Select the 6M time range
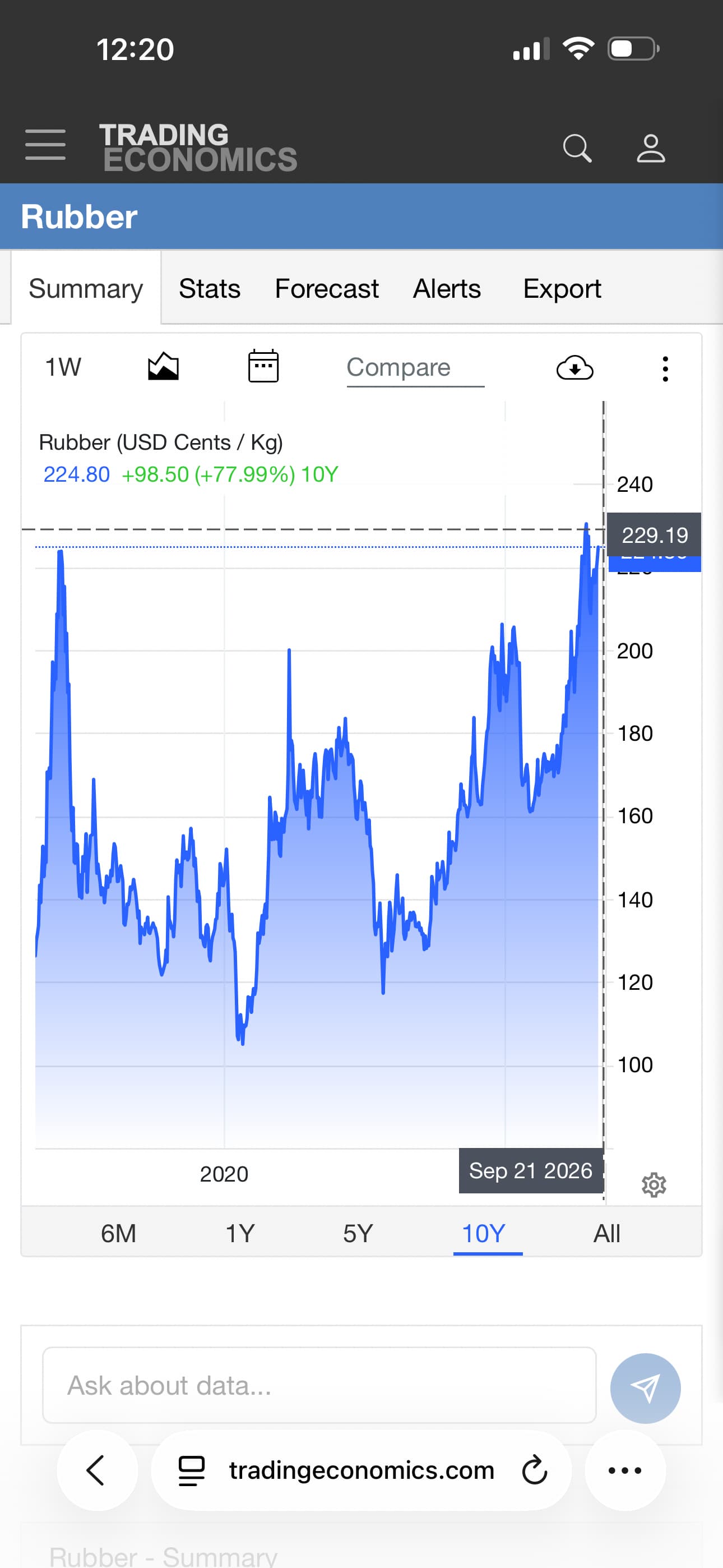The width and height of the screenshot is (723, 1568). [x=118, y=1233]
